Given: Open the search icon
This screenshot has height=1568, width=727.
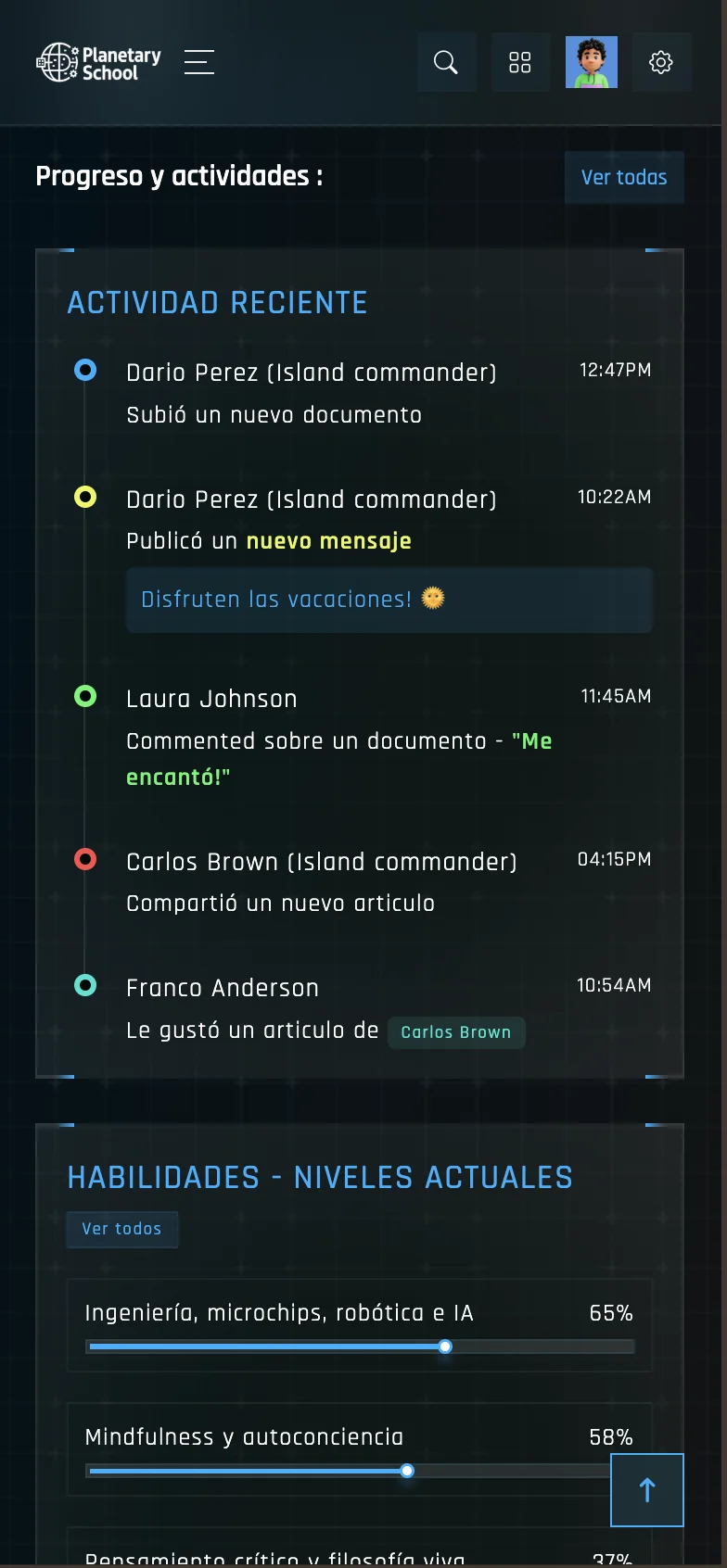Looking at the screenshot, I should (x=446, y=62).
